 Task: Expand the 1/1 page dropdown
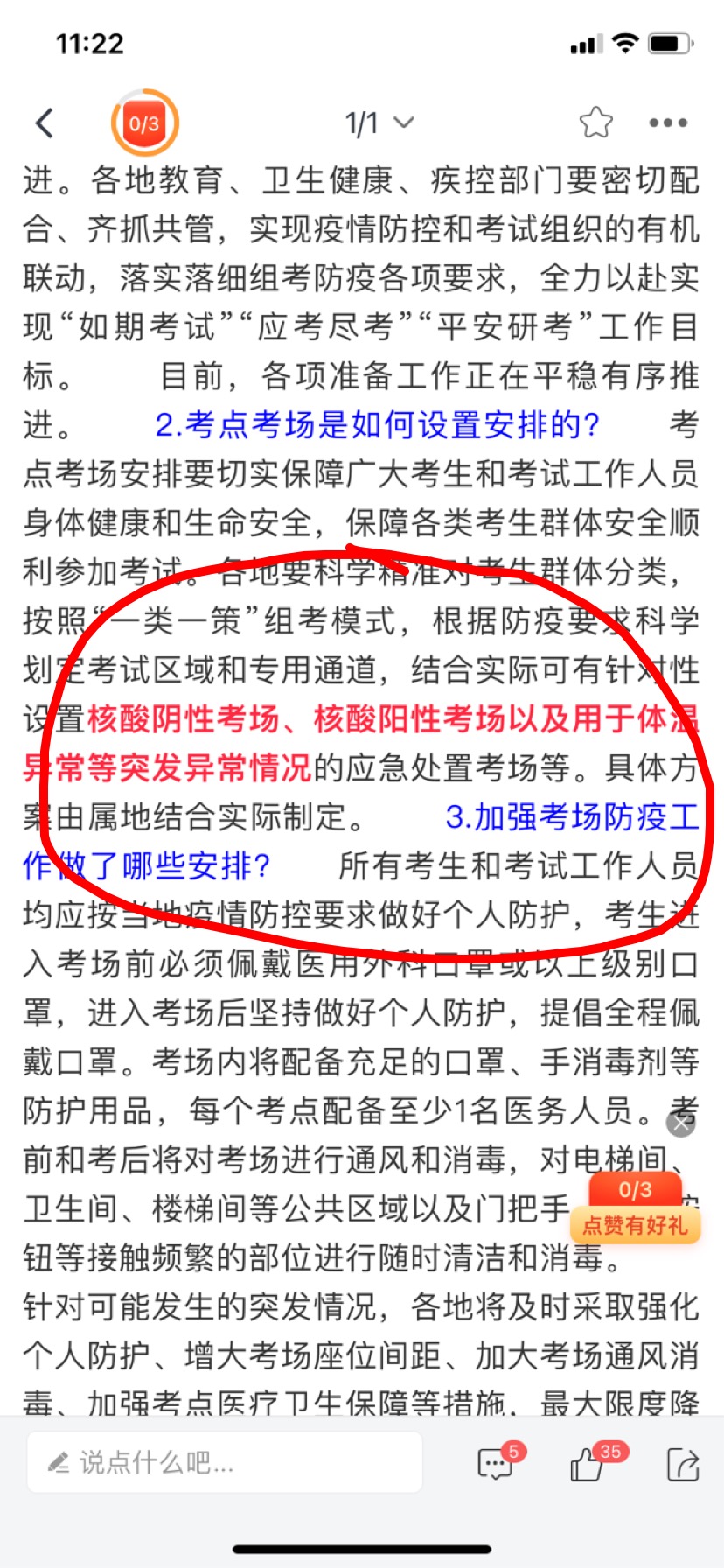379,123
